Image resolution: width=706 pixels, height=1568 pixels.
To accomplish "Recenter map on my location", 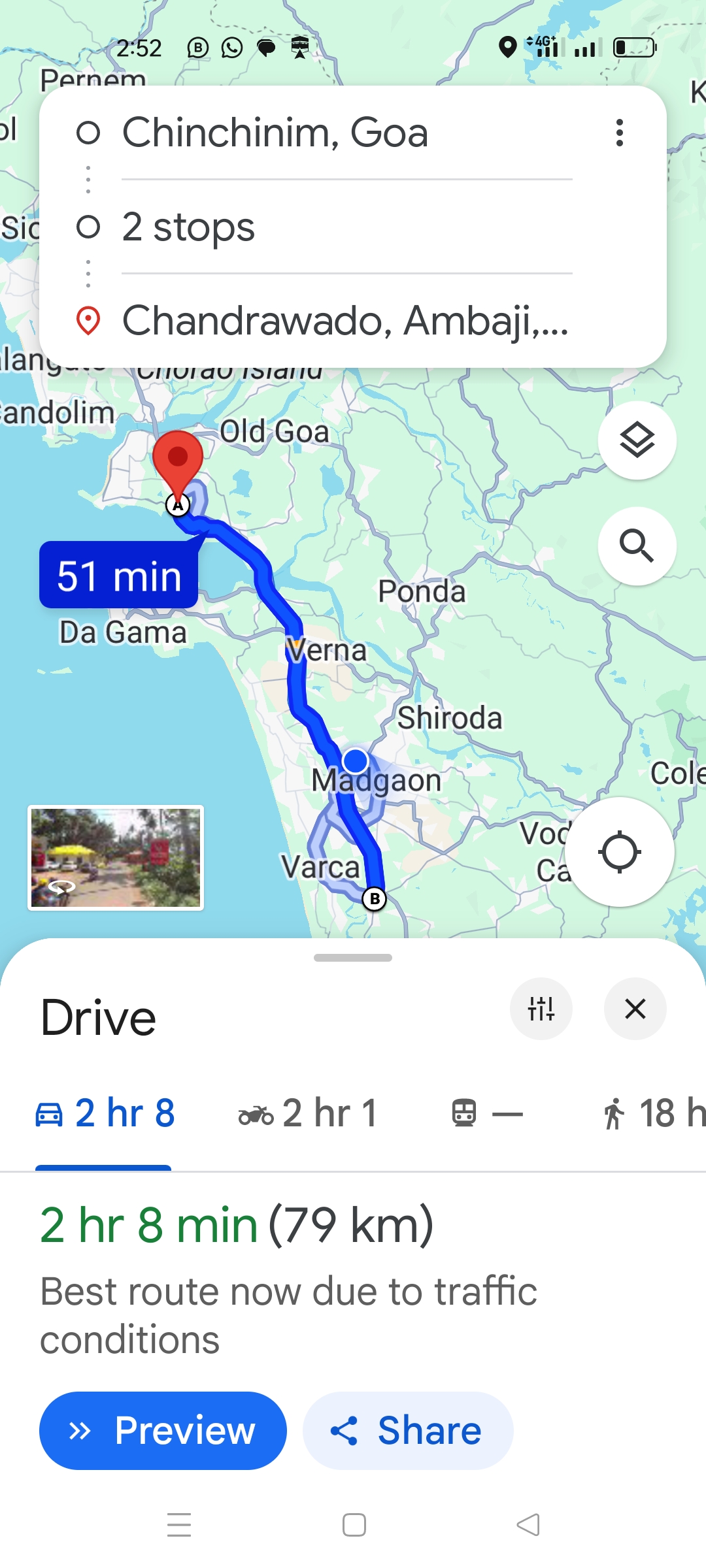I will click(x=619, y=852).
